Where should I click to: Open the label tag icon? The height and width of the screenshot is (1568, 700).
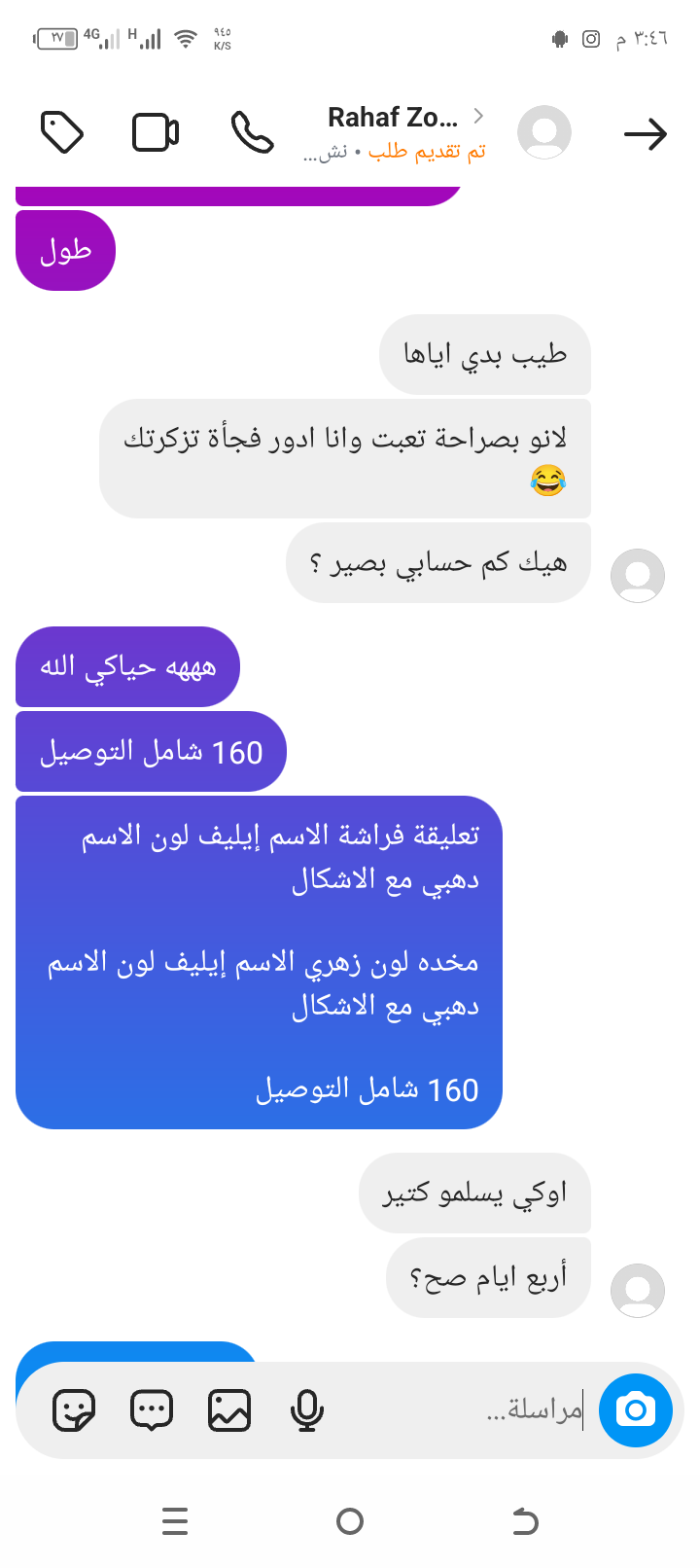(x=62, y=133)
